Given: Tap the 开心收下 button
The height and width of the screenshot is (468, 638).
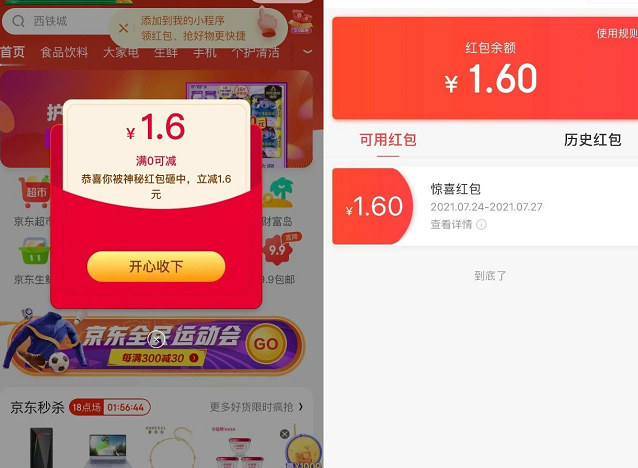Looking at the screenshot, I should 156,267.
